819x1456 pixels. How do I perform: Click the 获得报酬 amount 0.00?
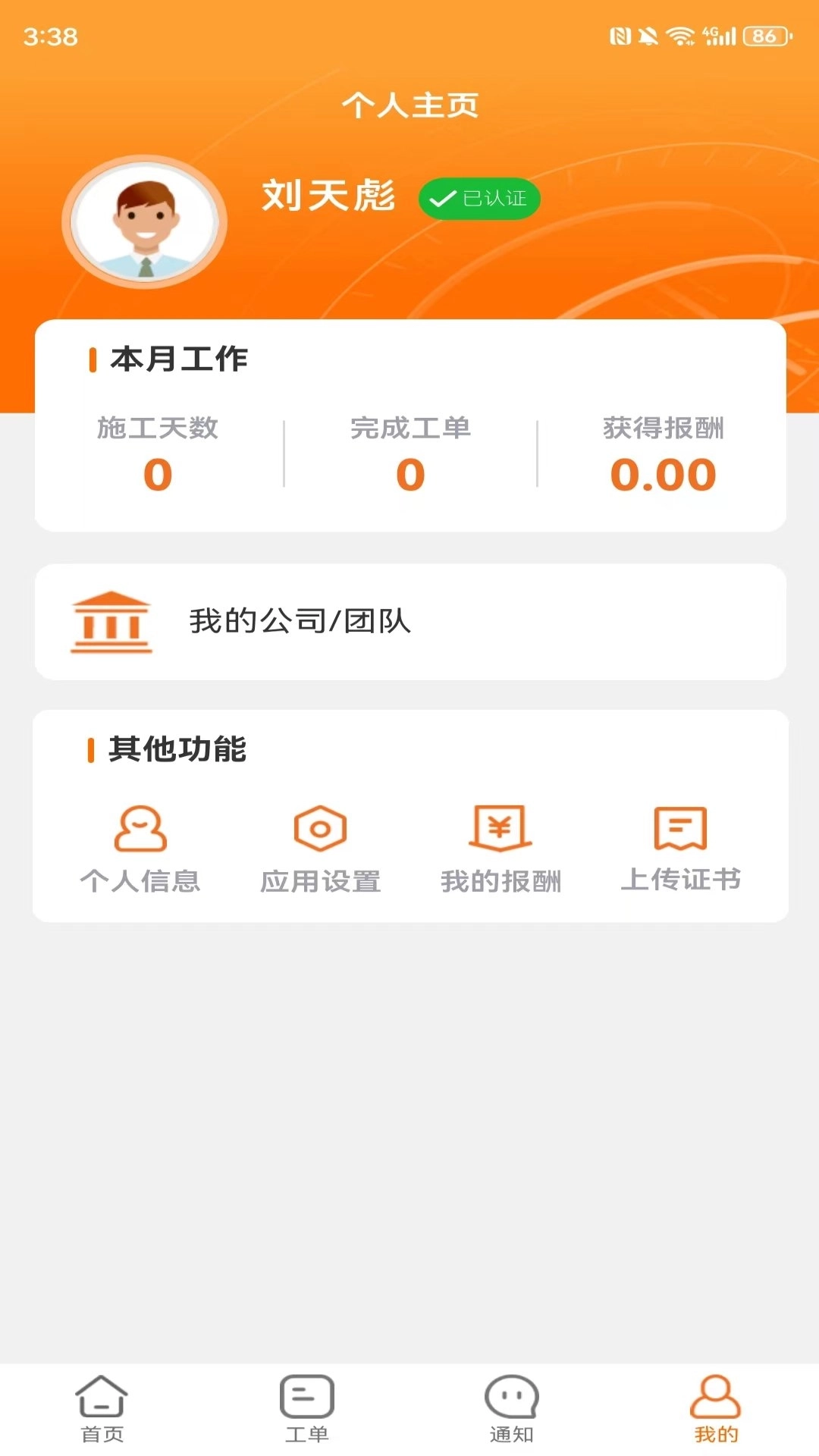tap(663, 474)
